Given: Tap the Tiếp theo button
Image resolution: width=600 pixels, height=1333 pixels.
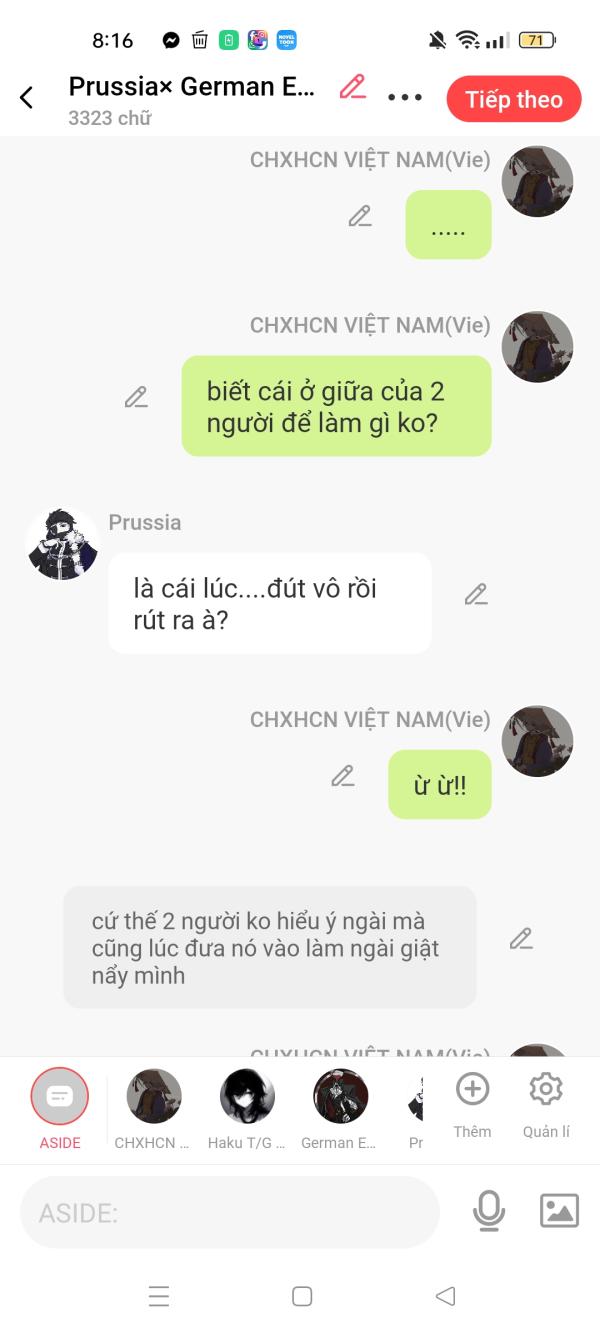Looking at the screenshot, I should (x=513, y=99).
